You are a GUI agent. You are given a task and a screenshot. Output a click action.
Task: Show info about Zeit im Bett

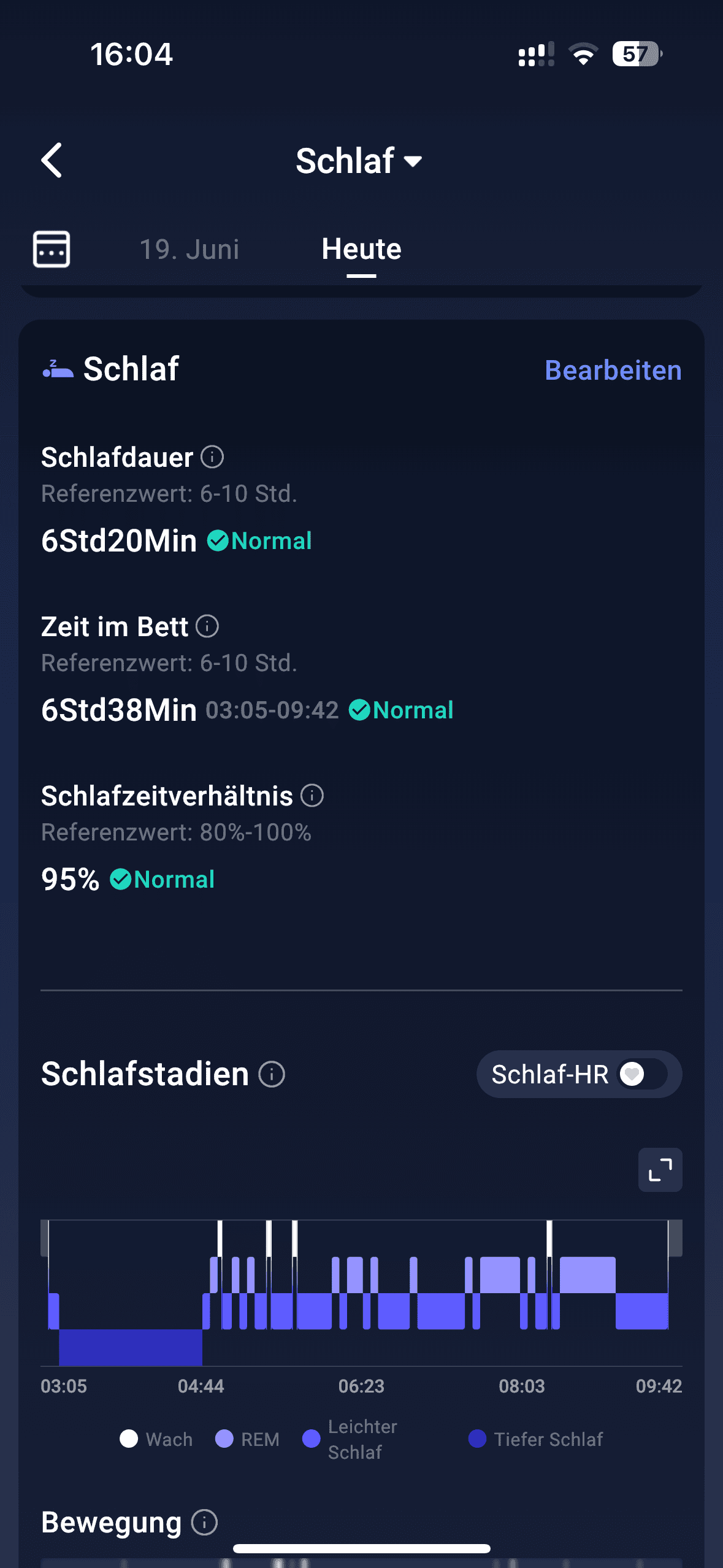point(207,626)
